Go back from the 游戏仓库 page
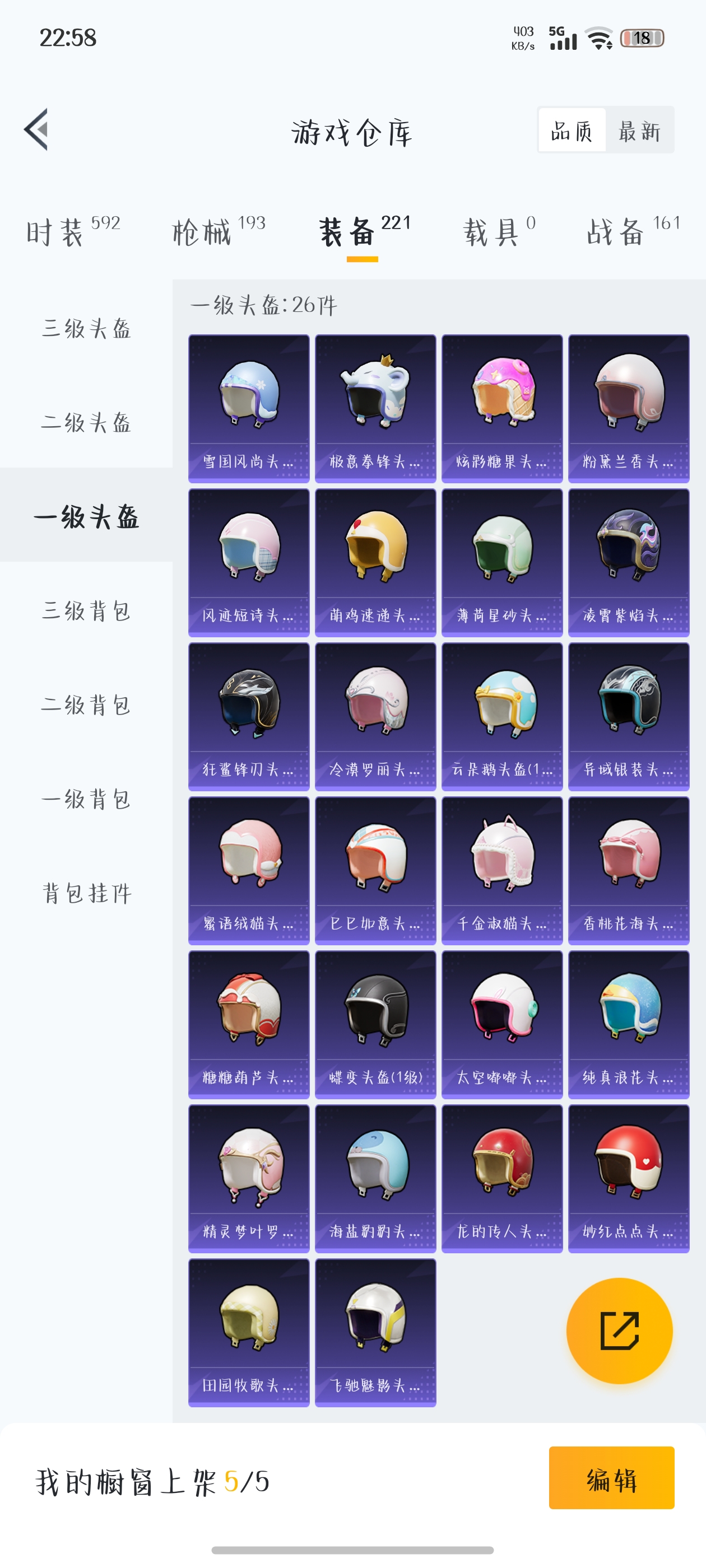This screenshot has height=1568, width=706. click(x=36, y=130)
